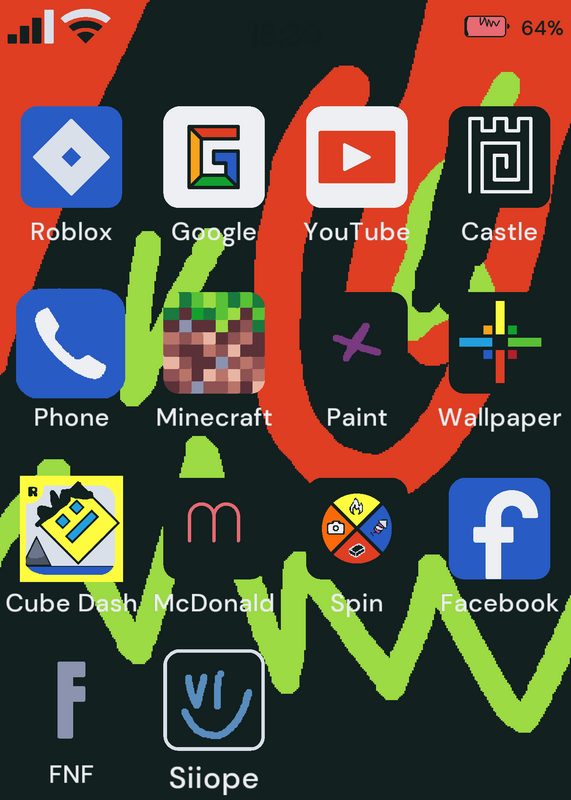The image size is (571, 800).
Task: Open the McDonald app
Action: 214,529
